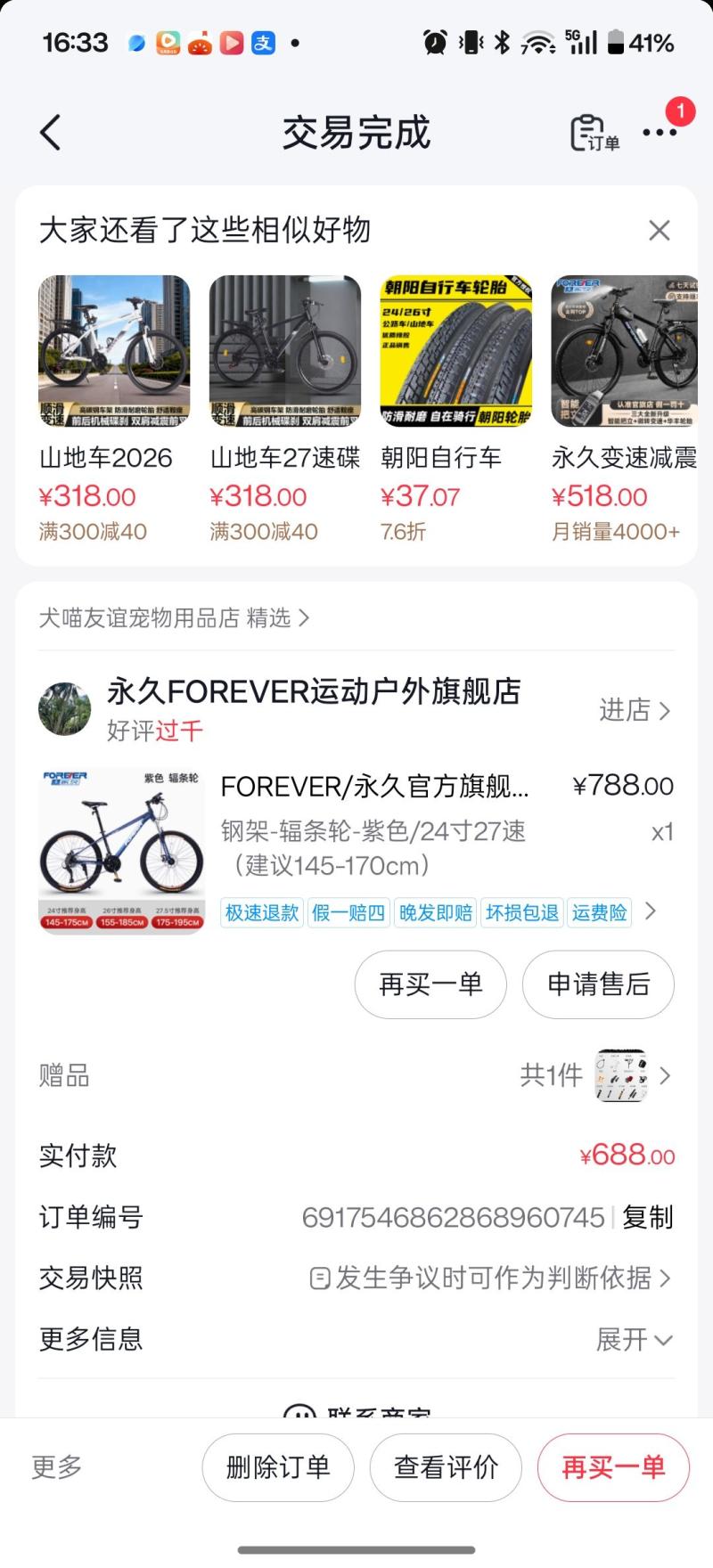Dismiss the similar items recommendation card

click(x=659, y=231)
